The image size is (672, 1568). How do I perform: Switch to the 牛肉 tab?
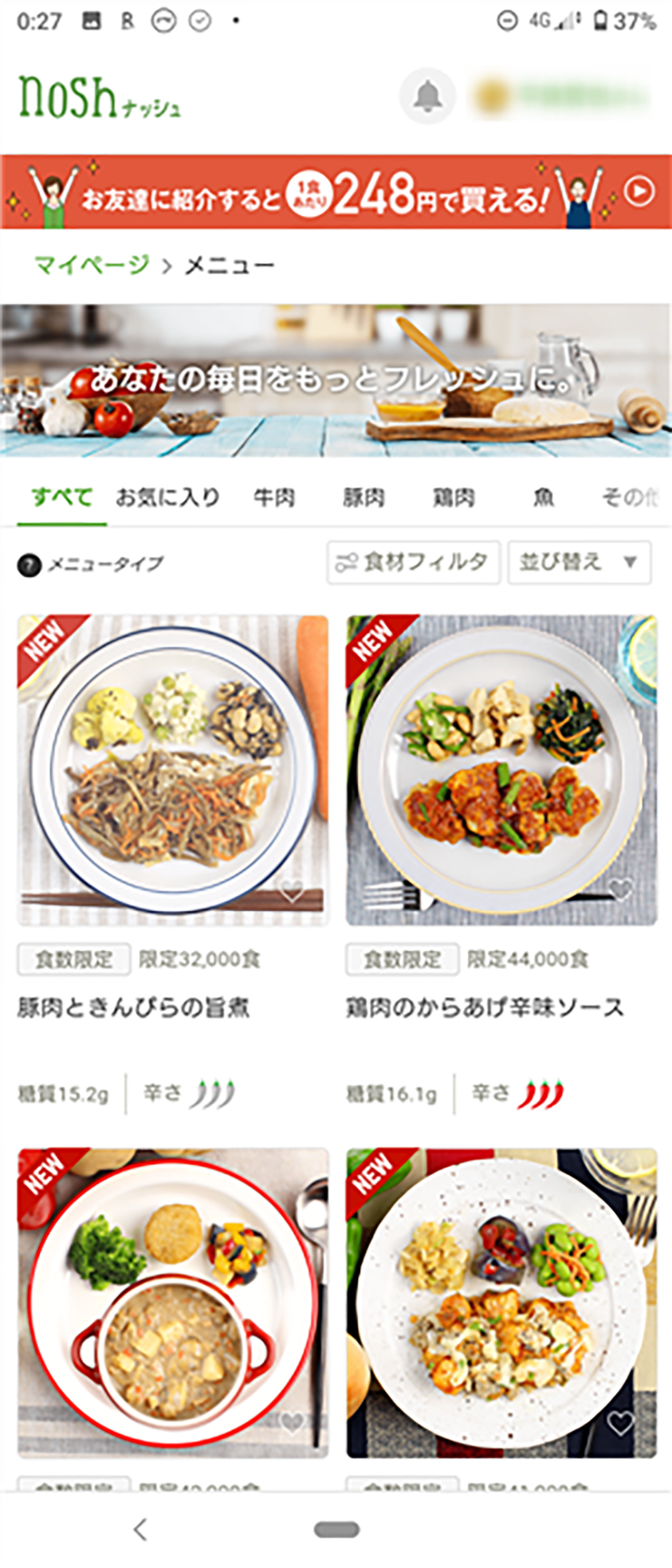(274, 498)
